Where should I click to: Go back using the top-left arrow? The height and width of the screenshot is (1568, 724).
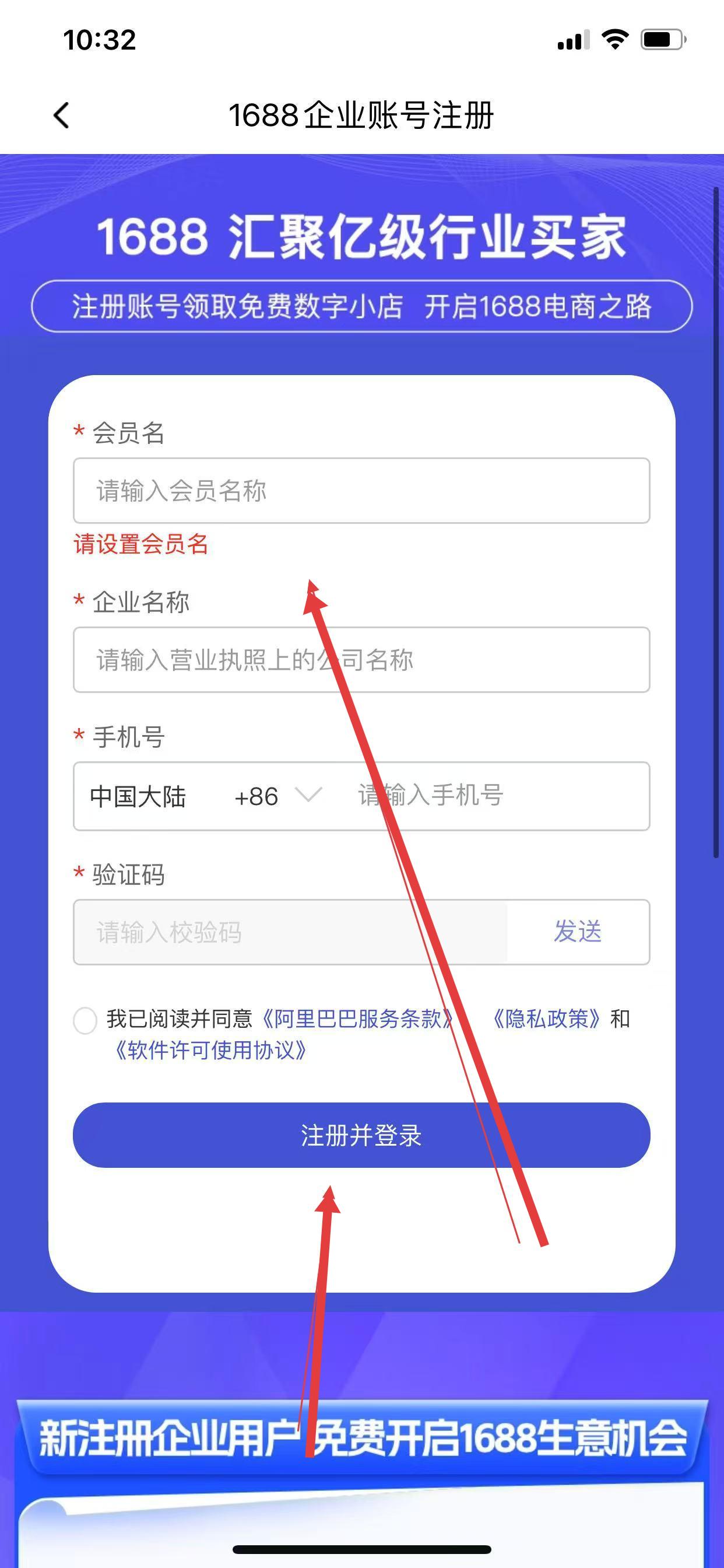click(x=61, y=115)
